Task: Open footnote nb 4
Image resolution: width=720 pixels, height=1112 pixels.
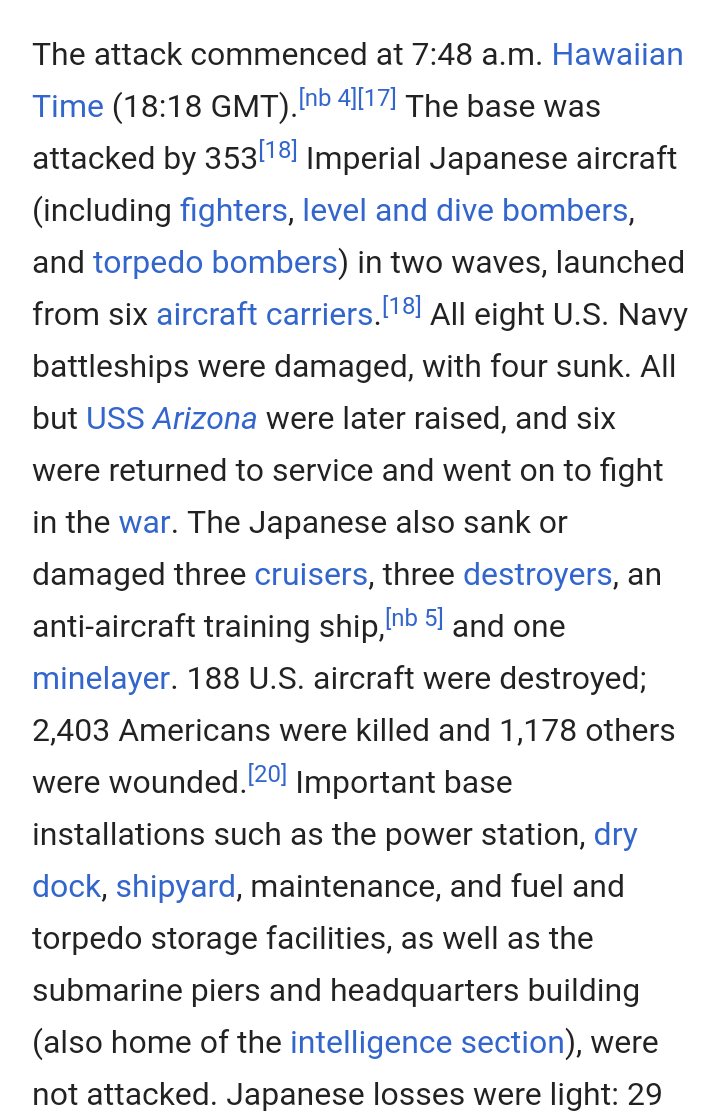Action: click(327, 99)
